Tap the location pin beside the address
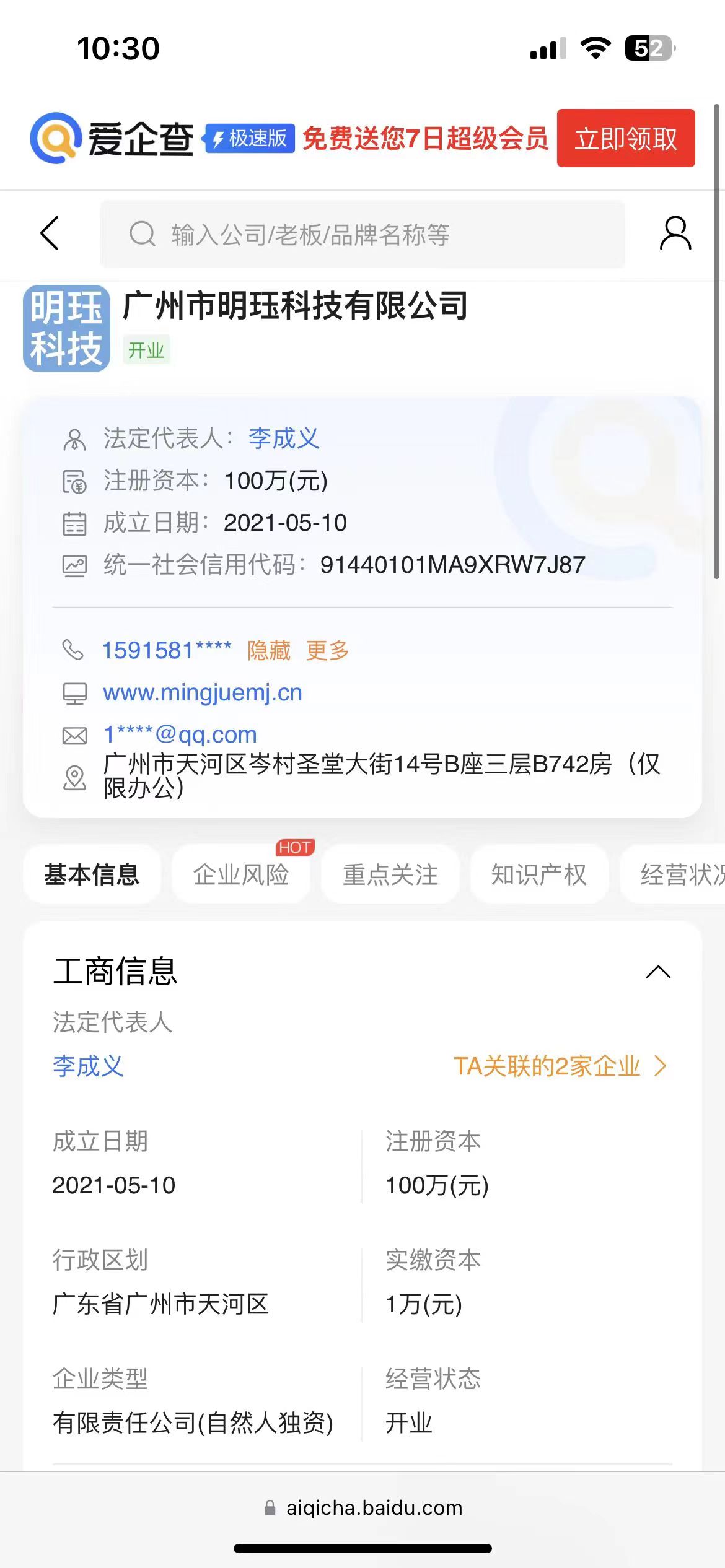Image resolution: width=725 pixels, height=1568 pixels. point(74,777)
